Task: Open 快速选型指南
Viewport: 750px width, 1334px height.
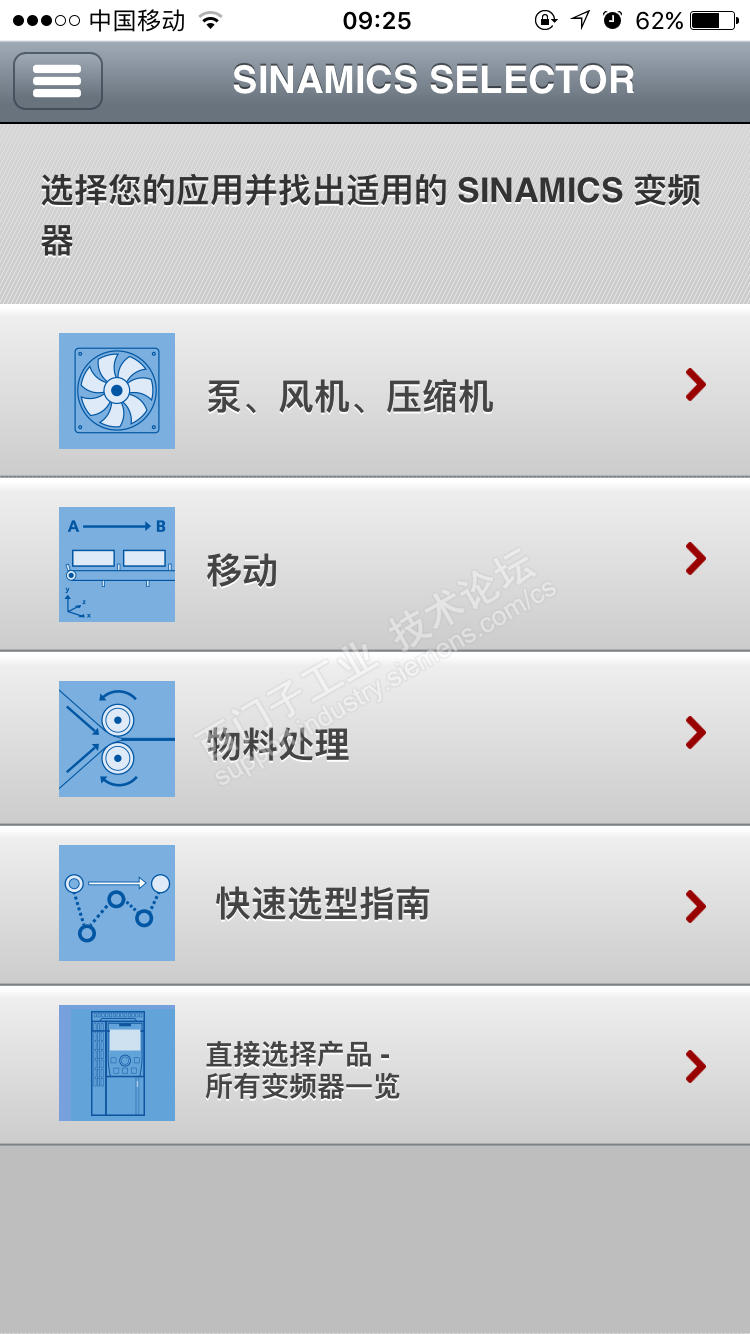Action: (x=374, y=906)
